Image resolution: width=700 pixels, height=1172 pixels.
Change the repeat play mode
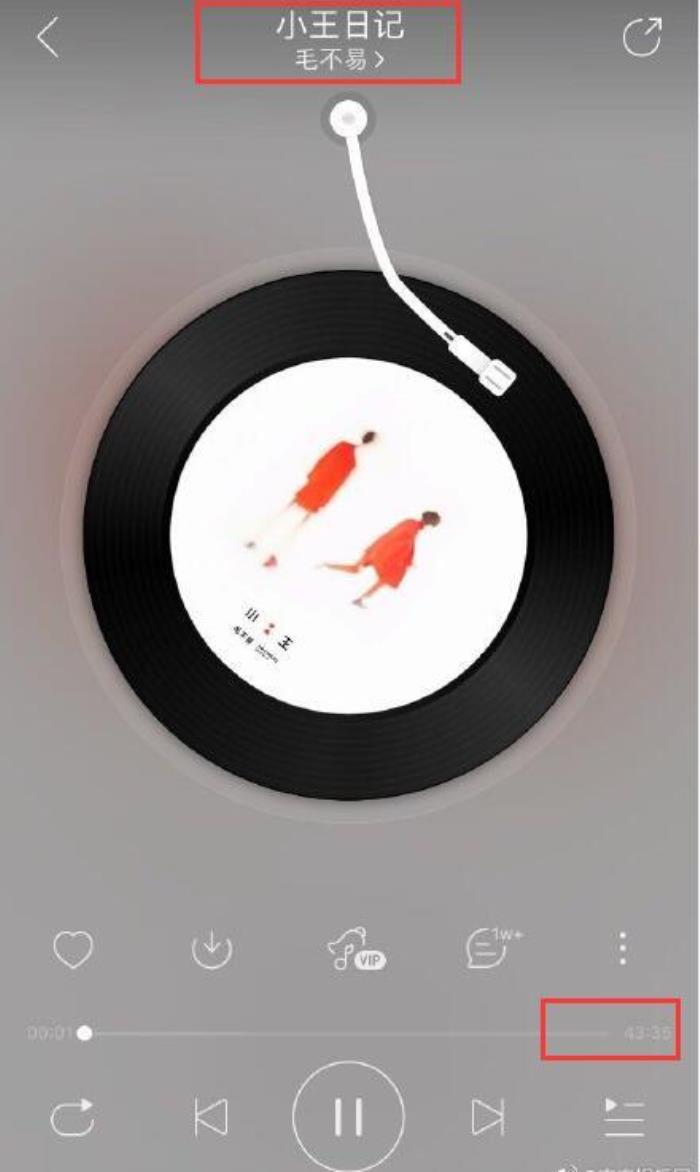(73, 1117)
